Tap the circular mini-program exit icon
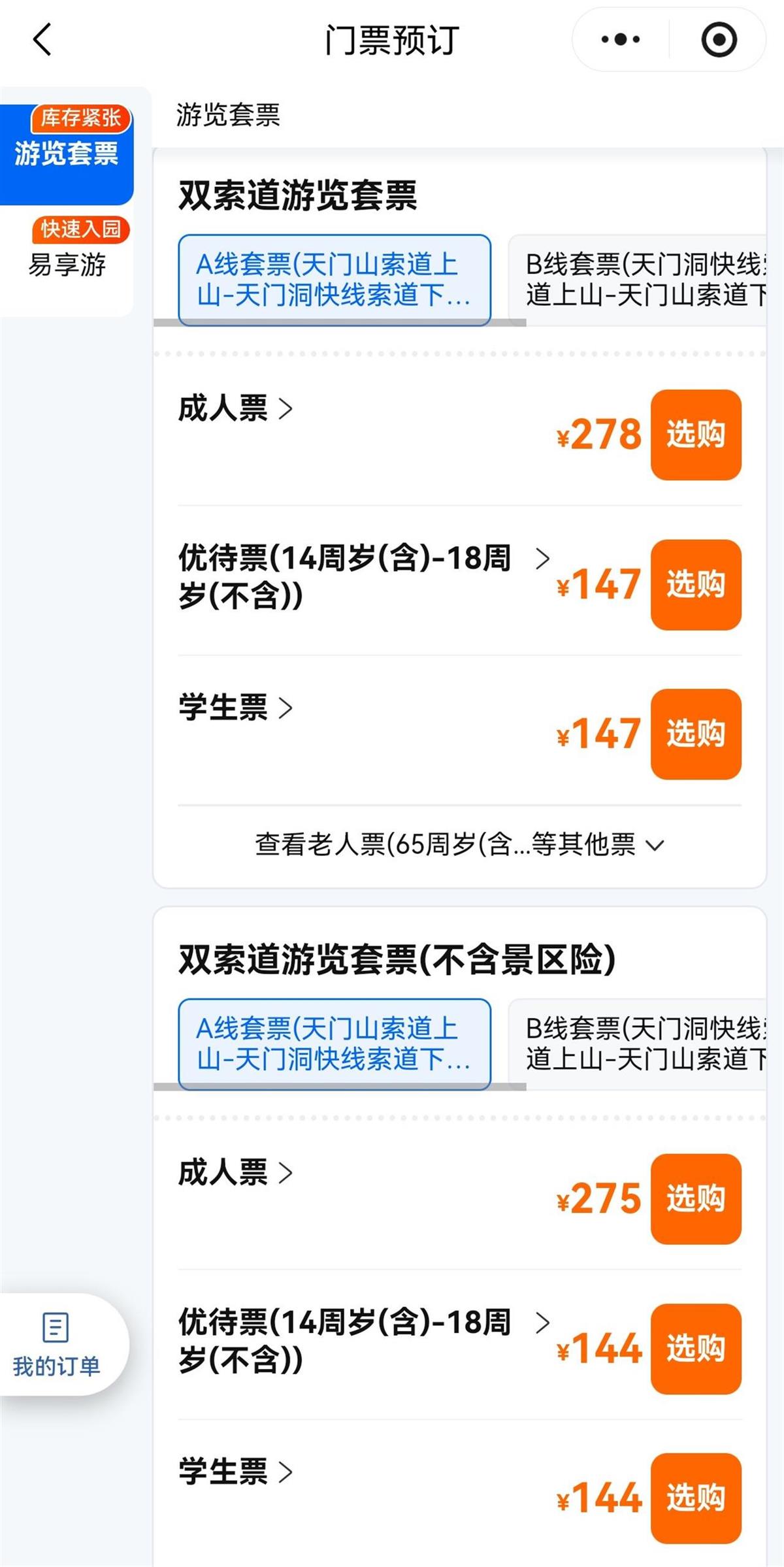This screenshot has width=784, height=1567. 719,39
